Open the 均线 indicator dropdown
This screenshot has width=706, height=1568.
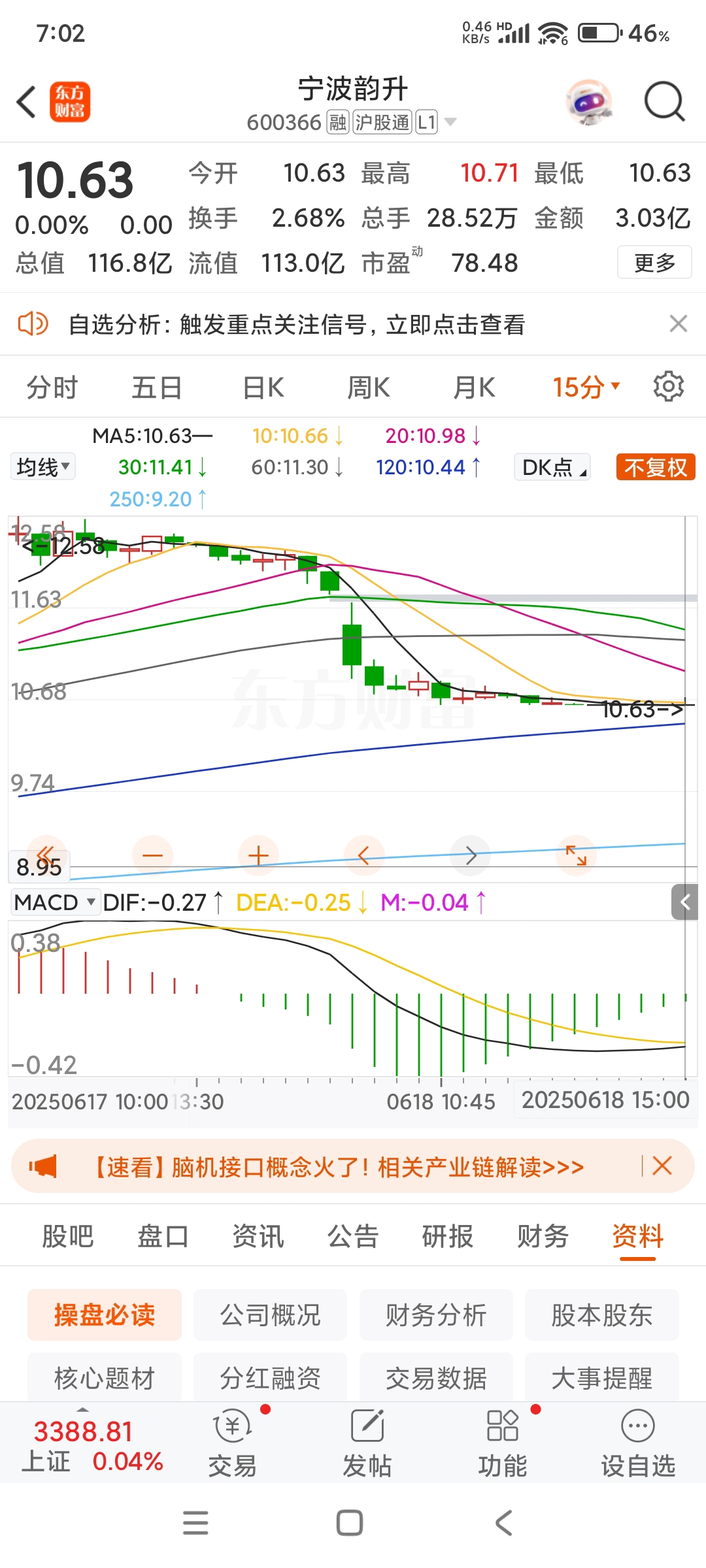click(x=43, y=467)
